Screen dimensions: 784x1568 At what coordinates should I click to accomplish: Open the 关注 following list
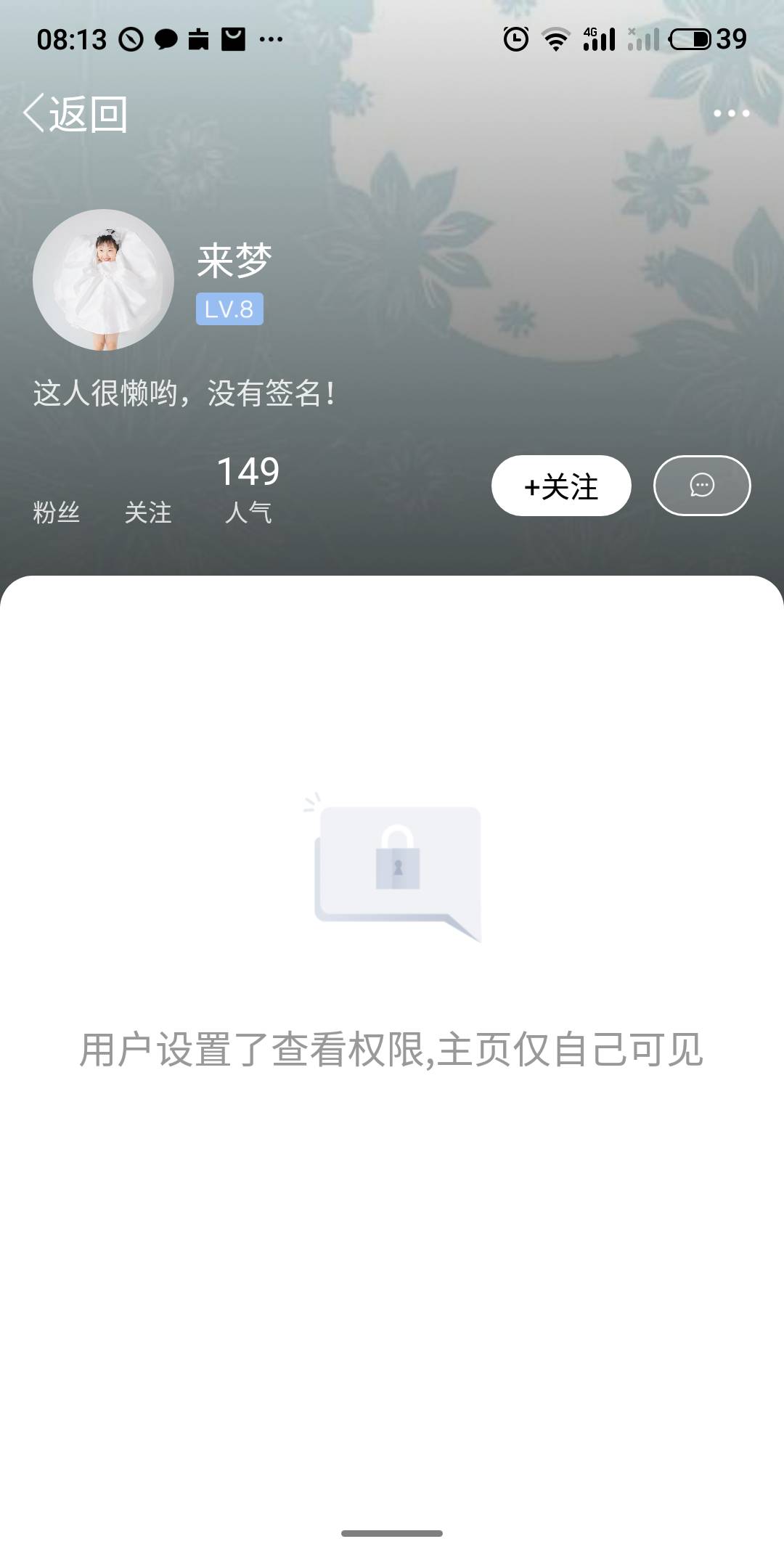point(148,512)
